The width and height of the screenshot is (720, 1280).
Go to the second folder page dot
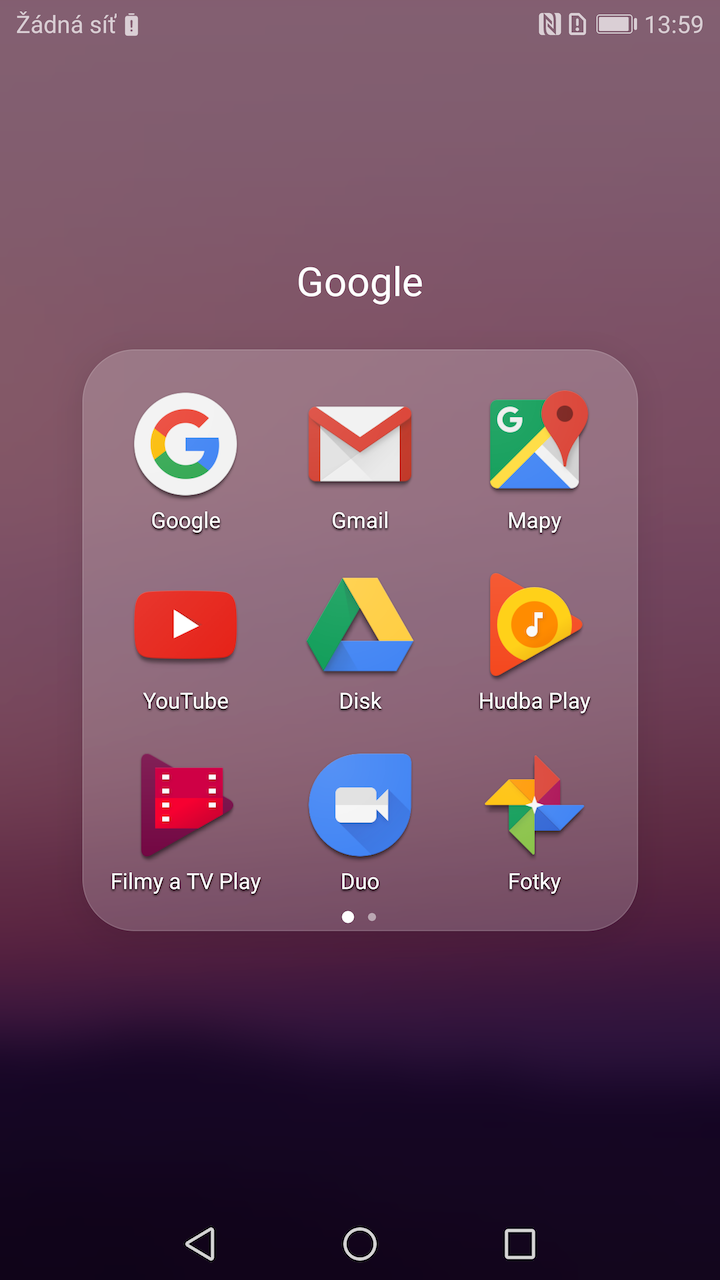pos(372,917)
